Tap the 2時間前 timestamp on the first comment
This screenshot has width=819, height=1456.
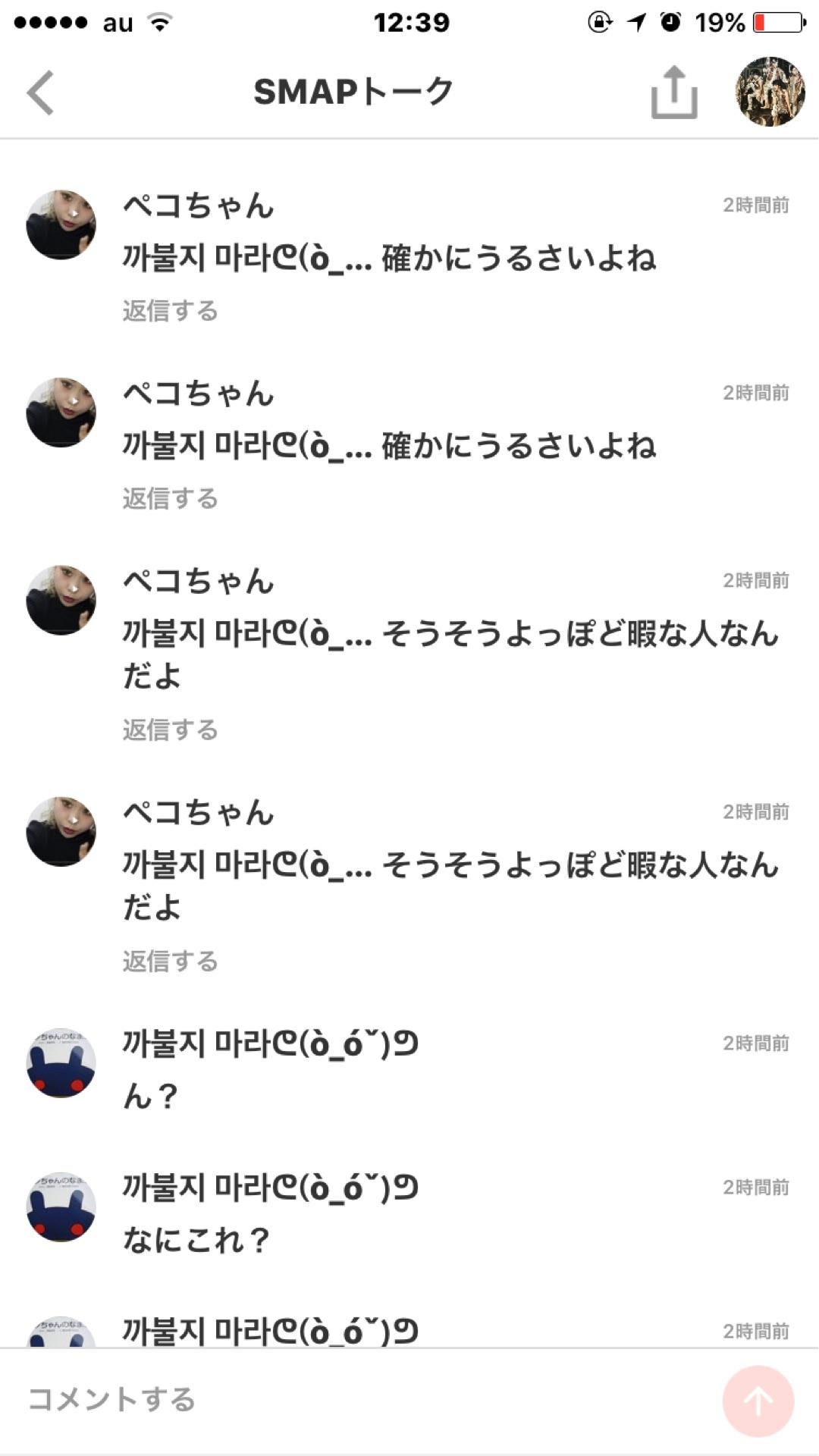coord(755,203)
